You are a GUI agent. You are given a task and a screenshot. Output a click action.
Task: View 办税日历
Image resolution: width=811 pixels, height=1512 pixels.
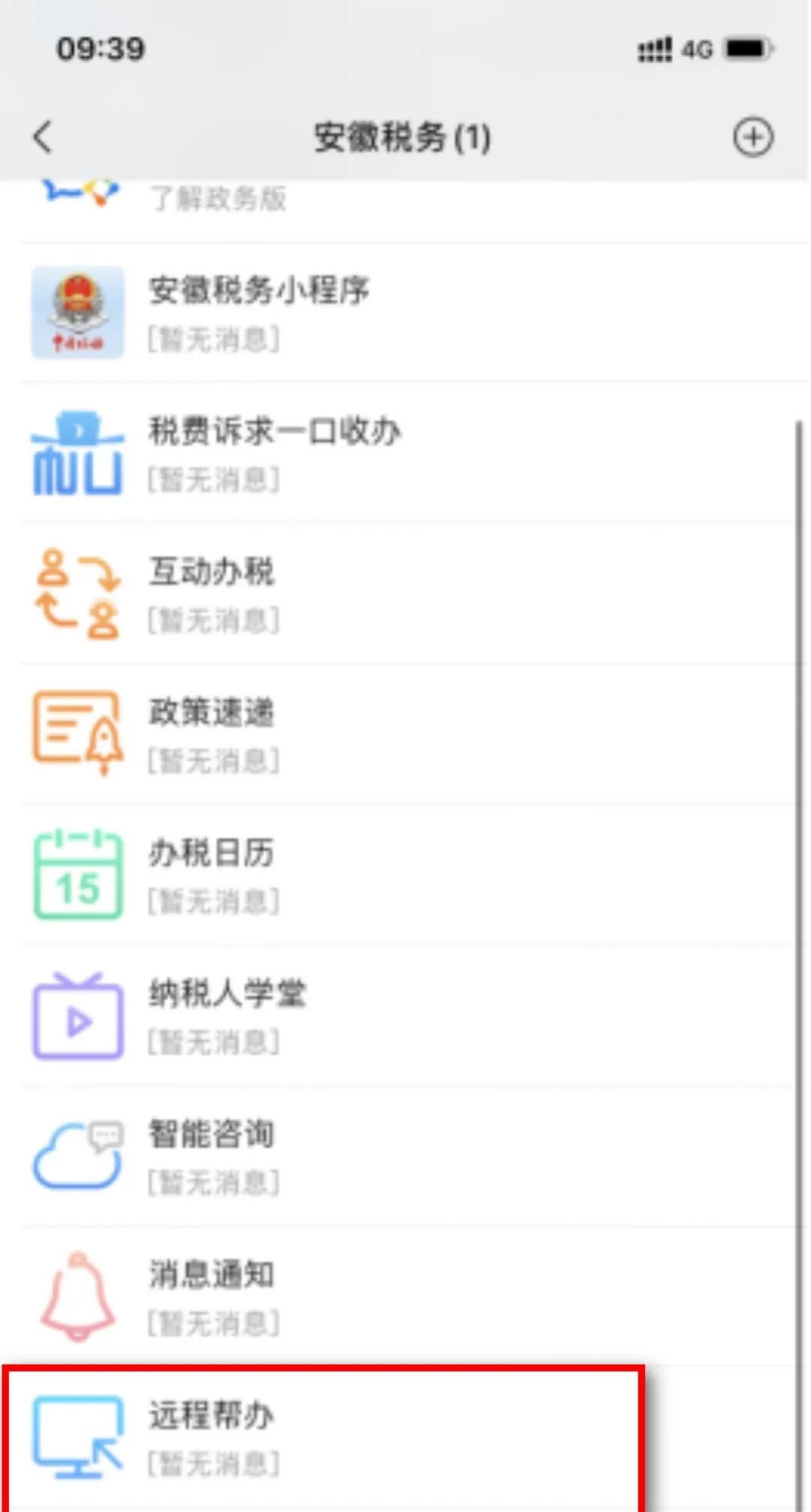click(405, 875)
